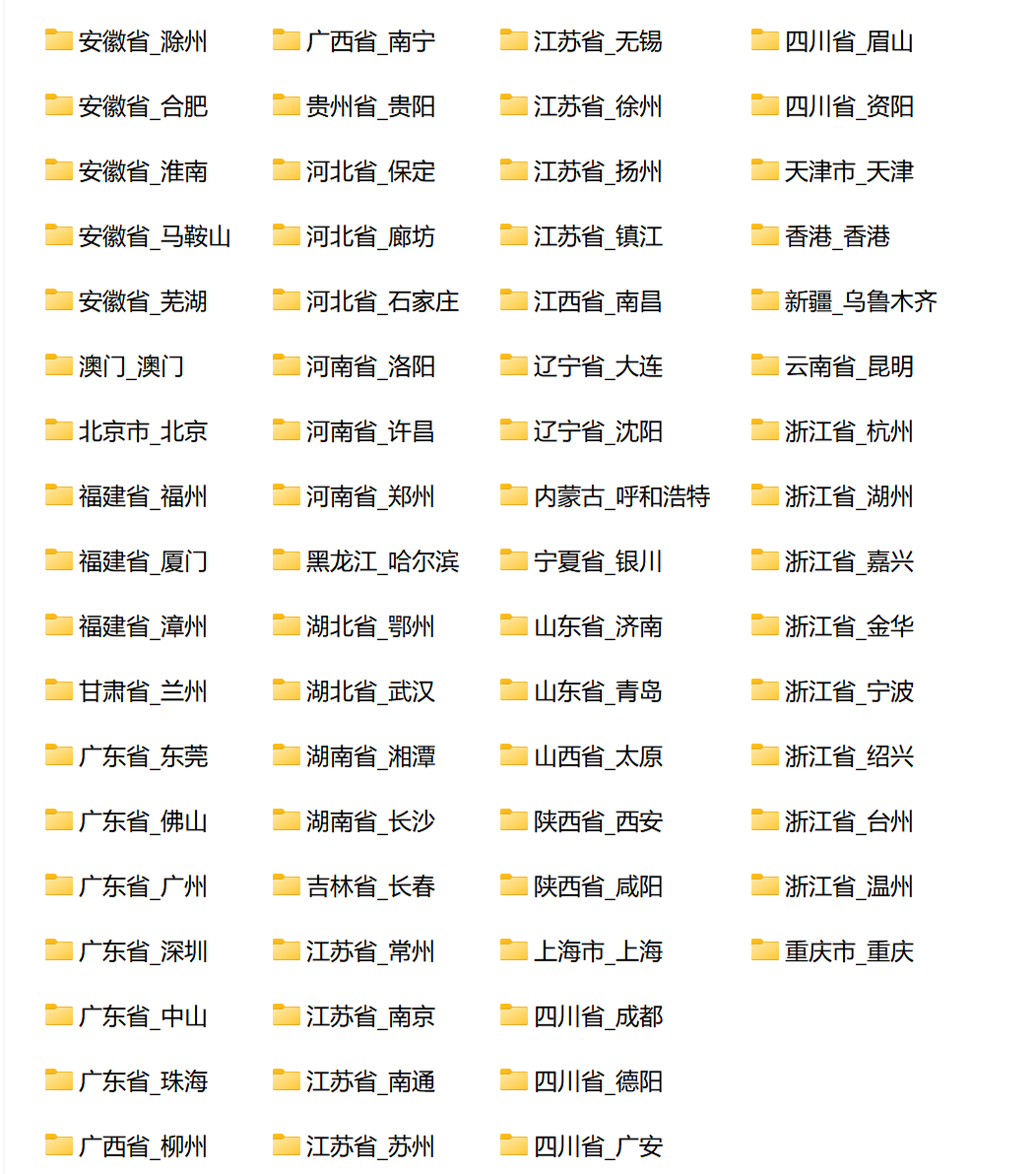Select the 新疆_乌鲁木齐 folder icon

pos(764,300)
